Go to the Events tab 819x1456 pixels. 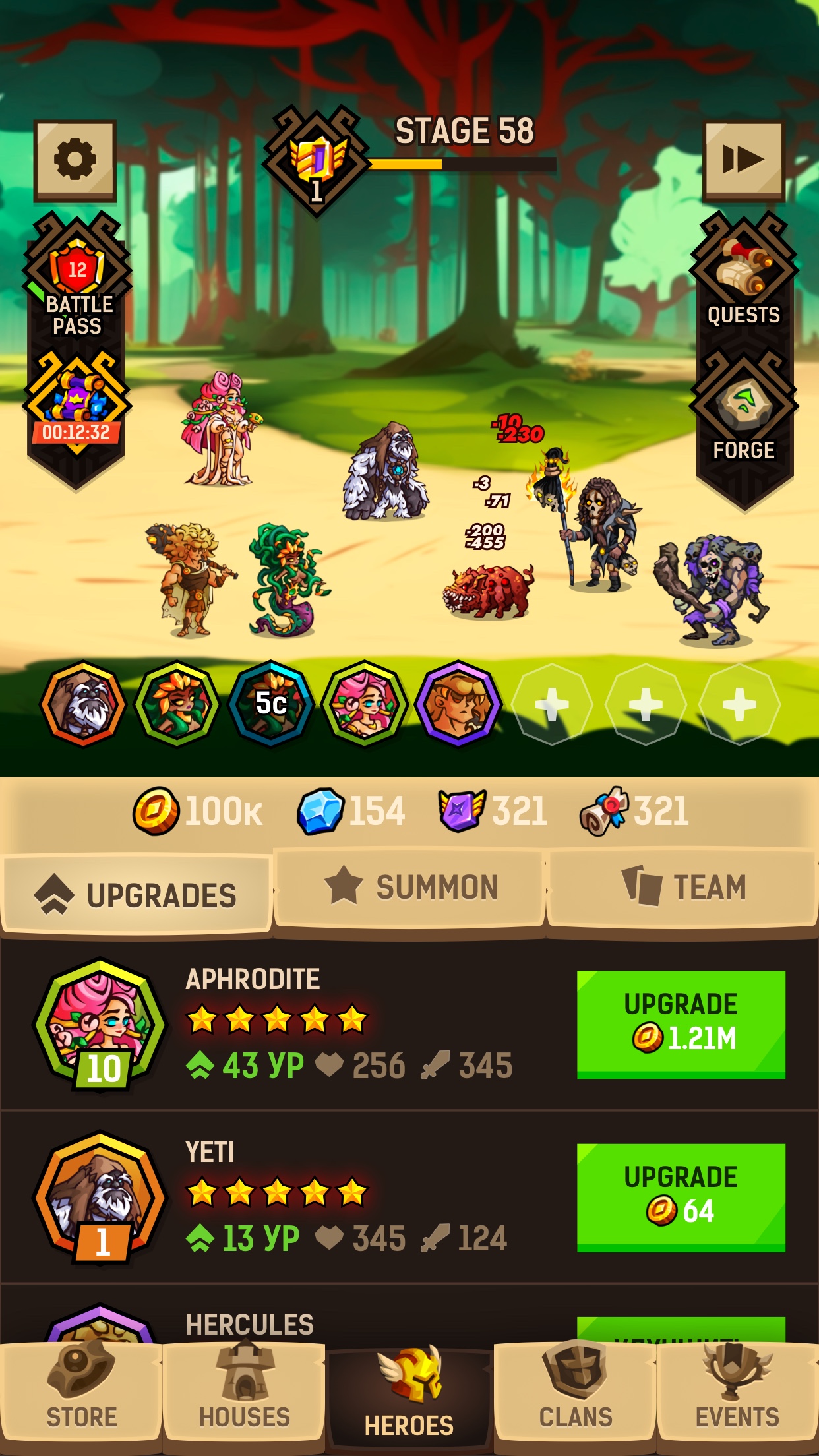click(738, 1397)
